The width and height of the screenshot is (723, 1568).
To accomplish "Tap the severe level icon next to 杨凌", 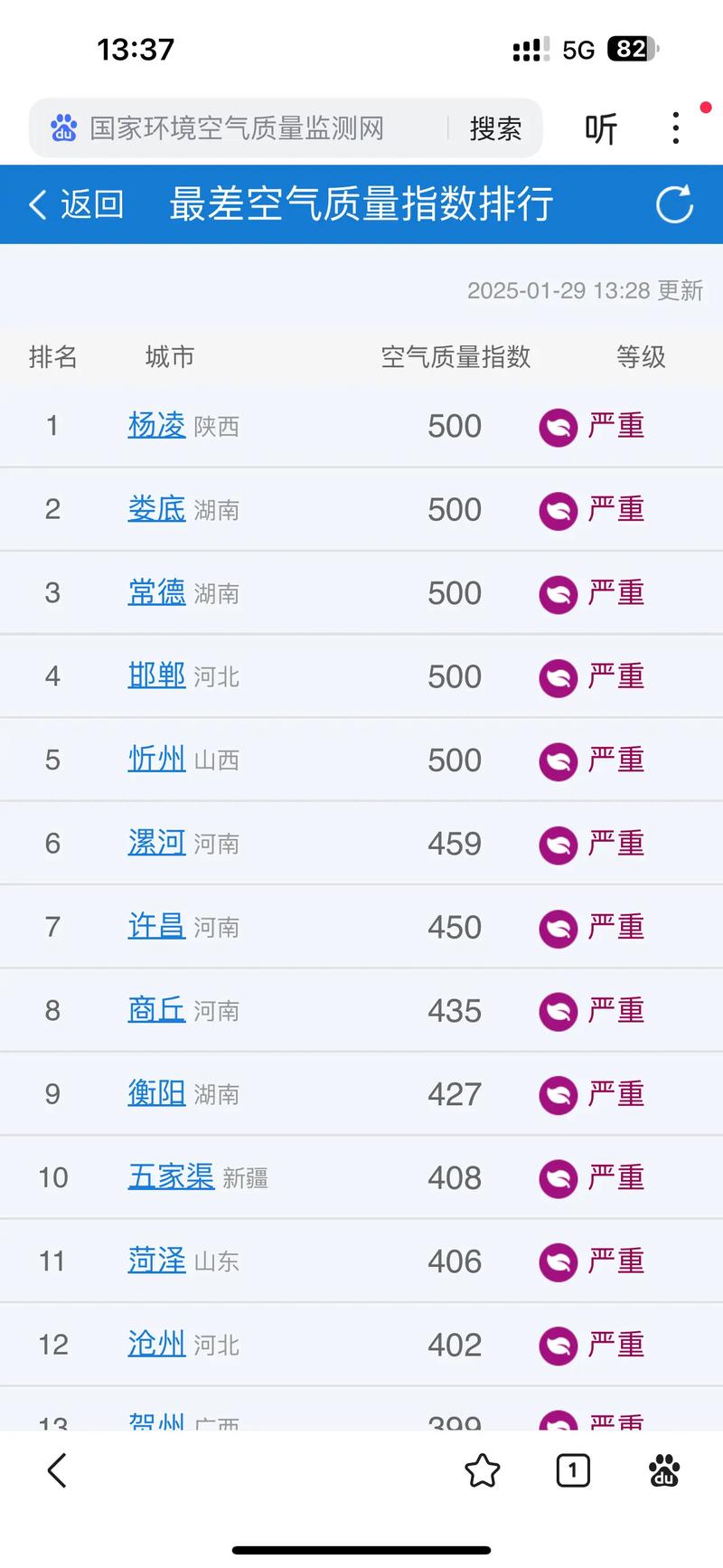I will tap(558, 426).
